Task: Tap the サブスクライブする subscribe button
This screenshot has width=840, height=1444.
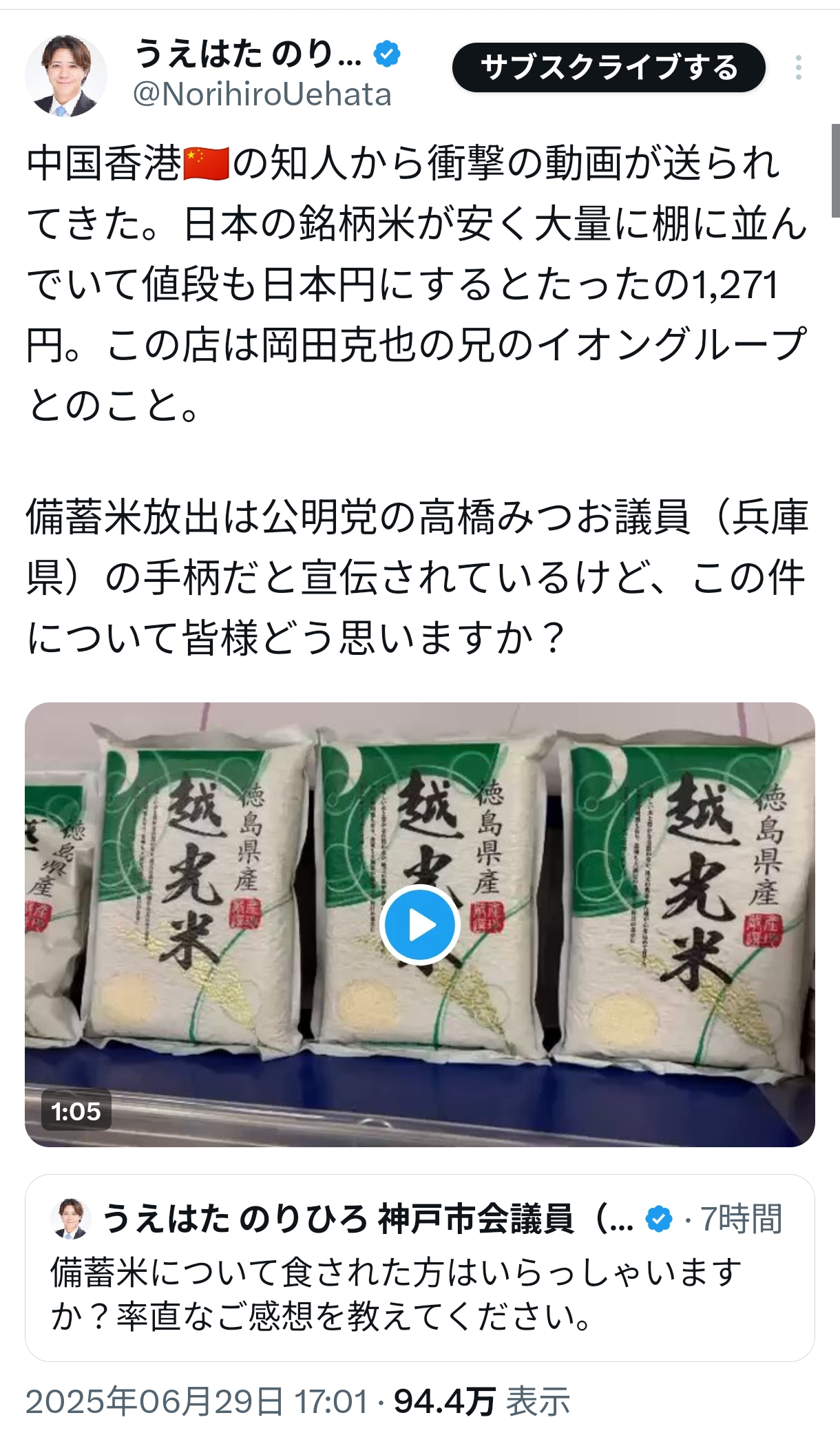Action: [609, 67]
